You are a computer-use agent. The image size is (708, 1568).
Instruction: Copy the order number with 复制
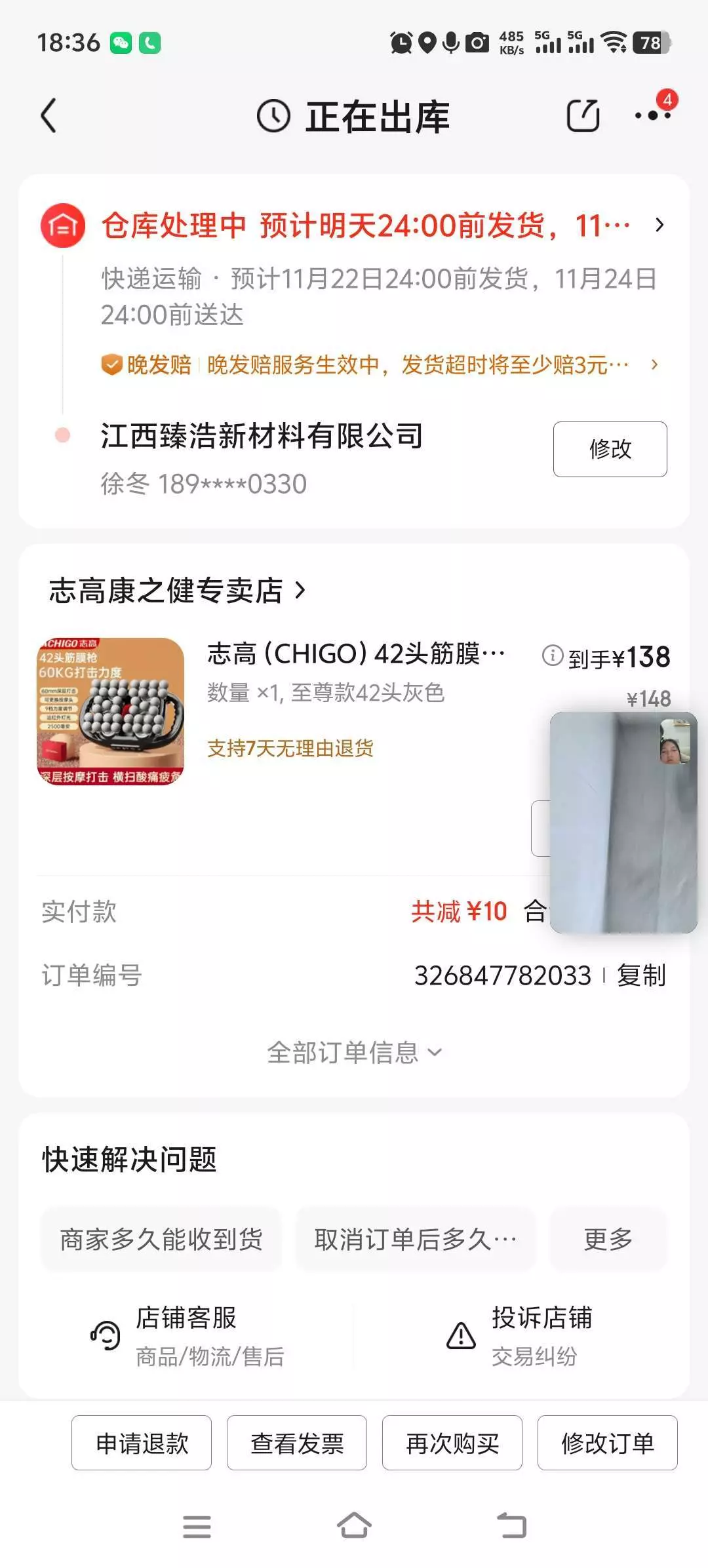[640, 975]
